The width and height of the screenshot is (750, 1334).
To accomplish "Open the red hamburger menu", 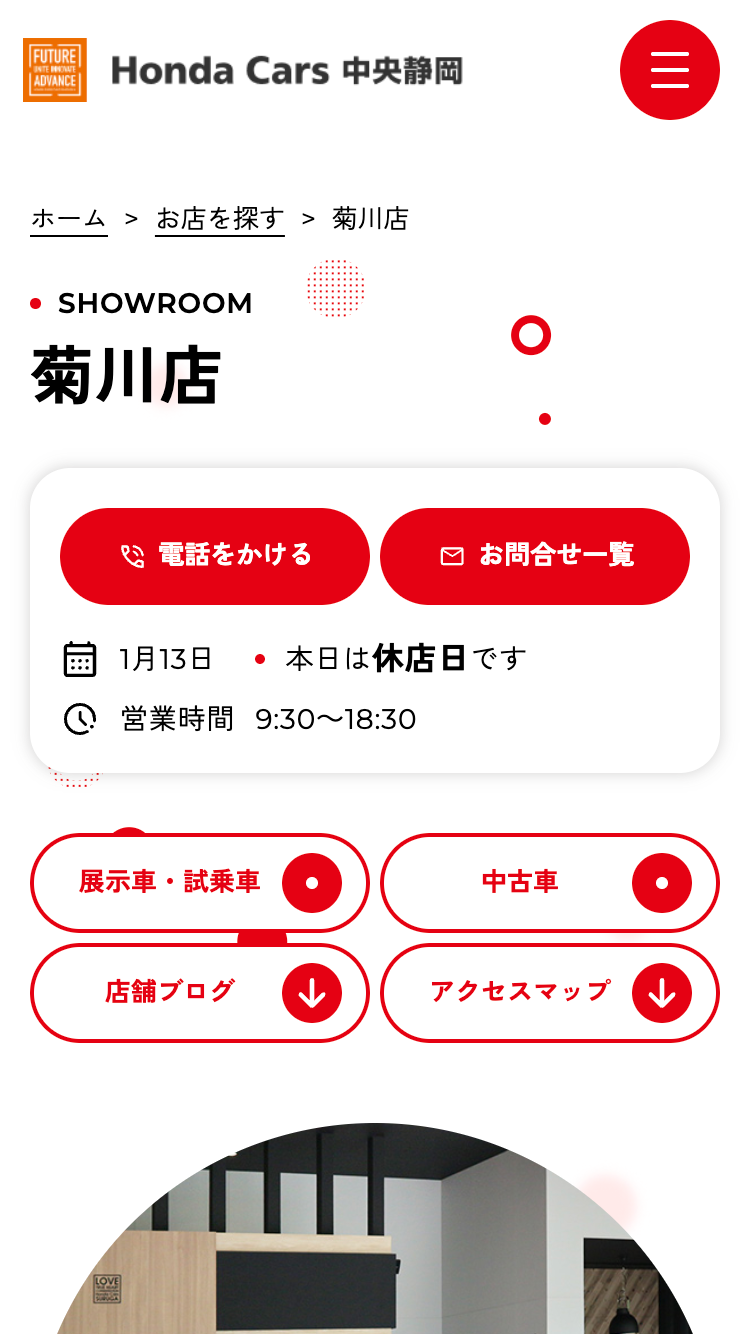I will click(x=669, y=70).
